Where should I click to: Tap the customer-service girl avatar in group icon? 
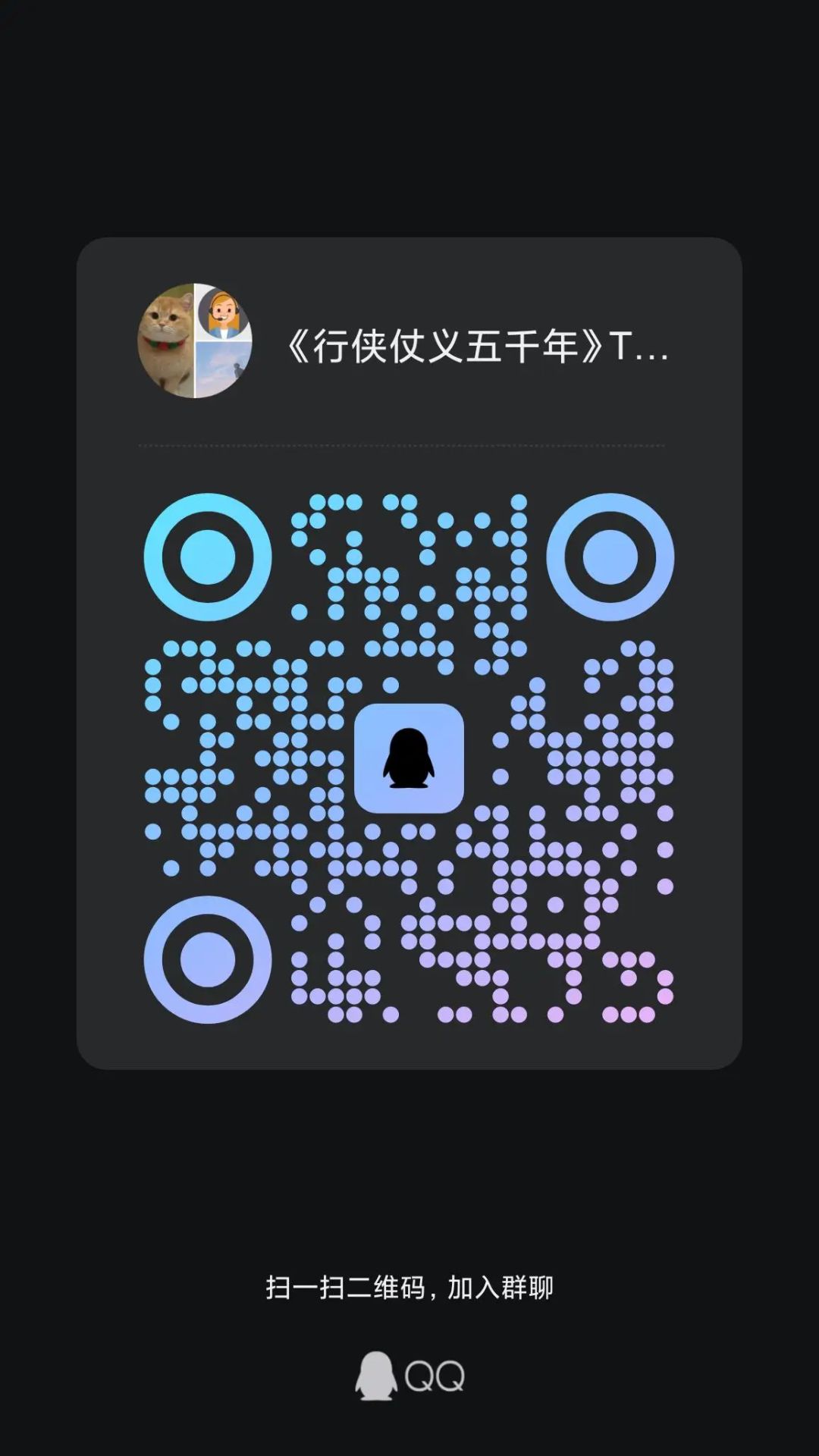(224, 311)
